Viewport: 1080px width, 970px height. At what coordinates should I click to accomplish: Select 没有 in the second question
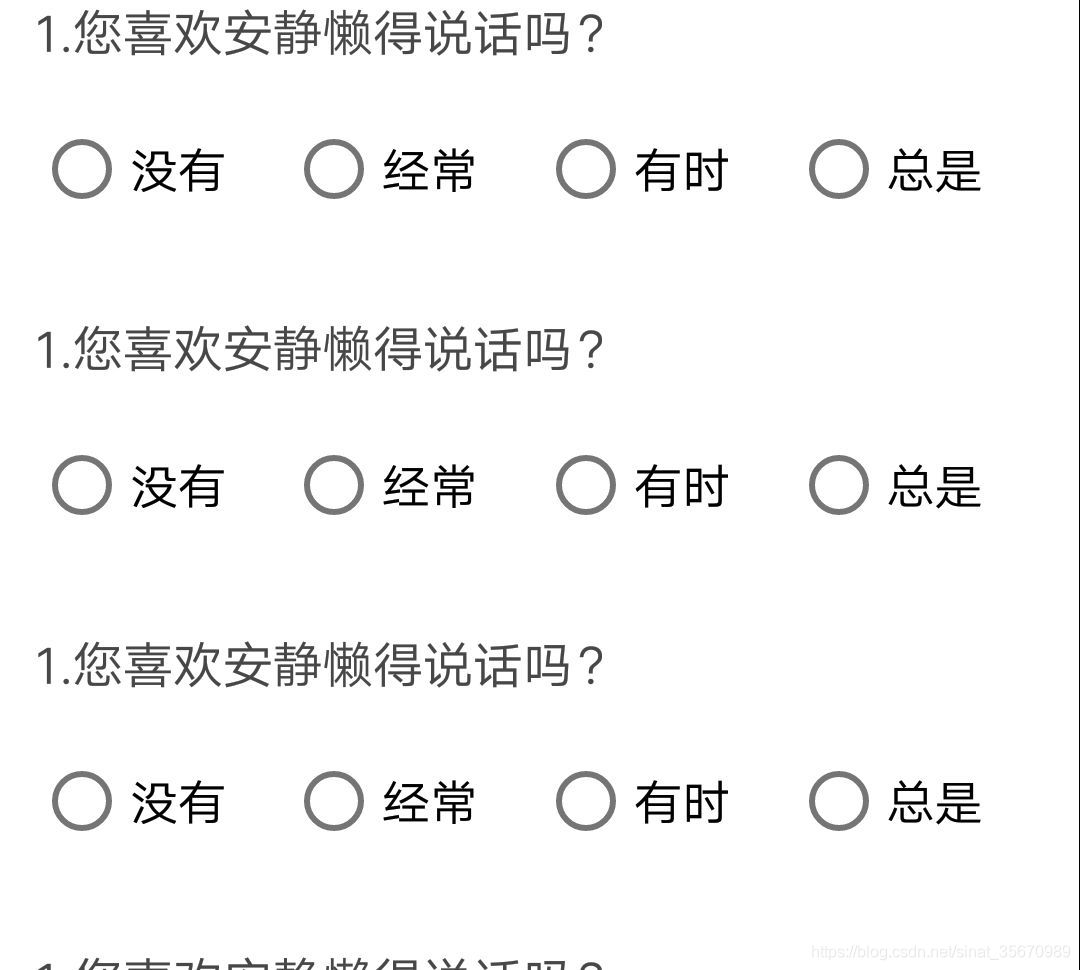click(x=81, y=485)
